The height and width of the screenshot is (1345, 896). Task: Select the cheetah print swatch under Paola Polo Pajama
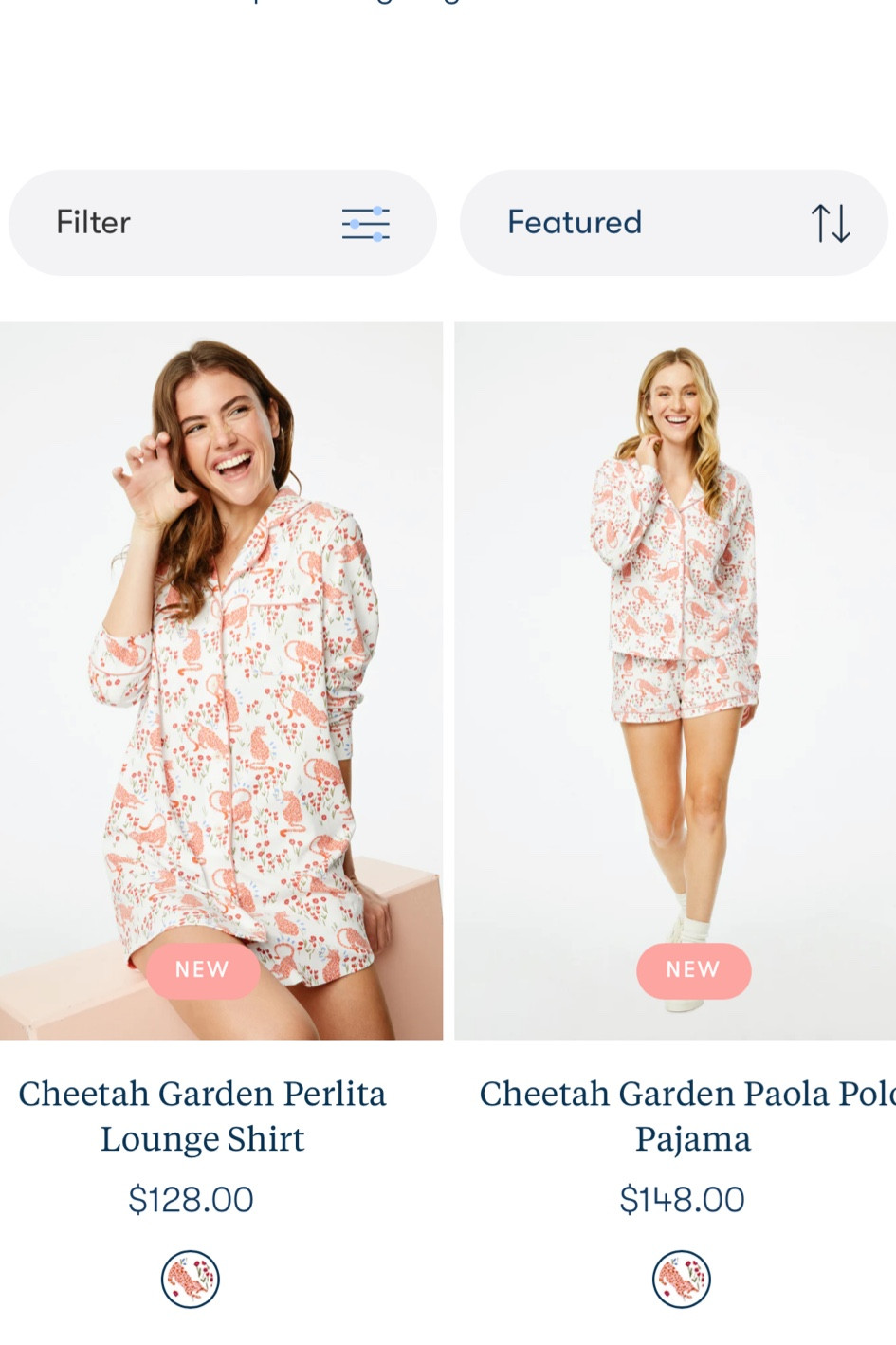681,1279
